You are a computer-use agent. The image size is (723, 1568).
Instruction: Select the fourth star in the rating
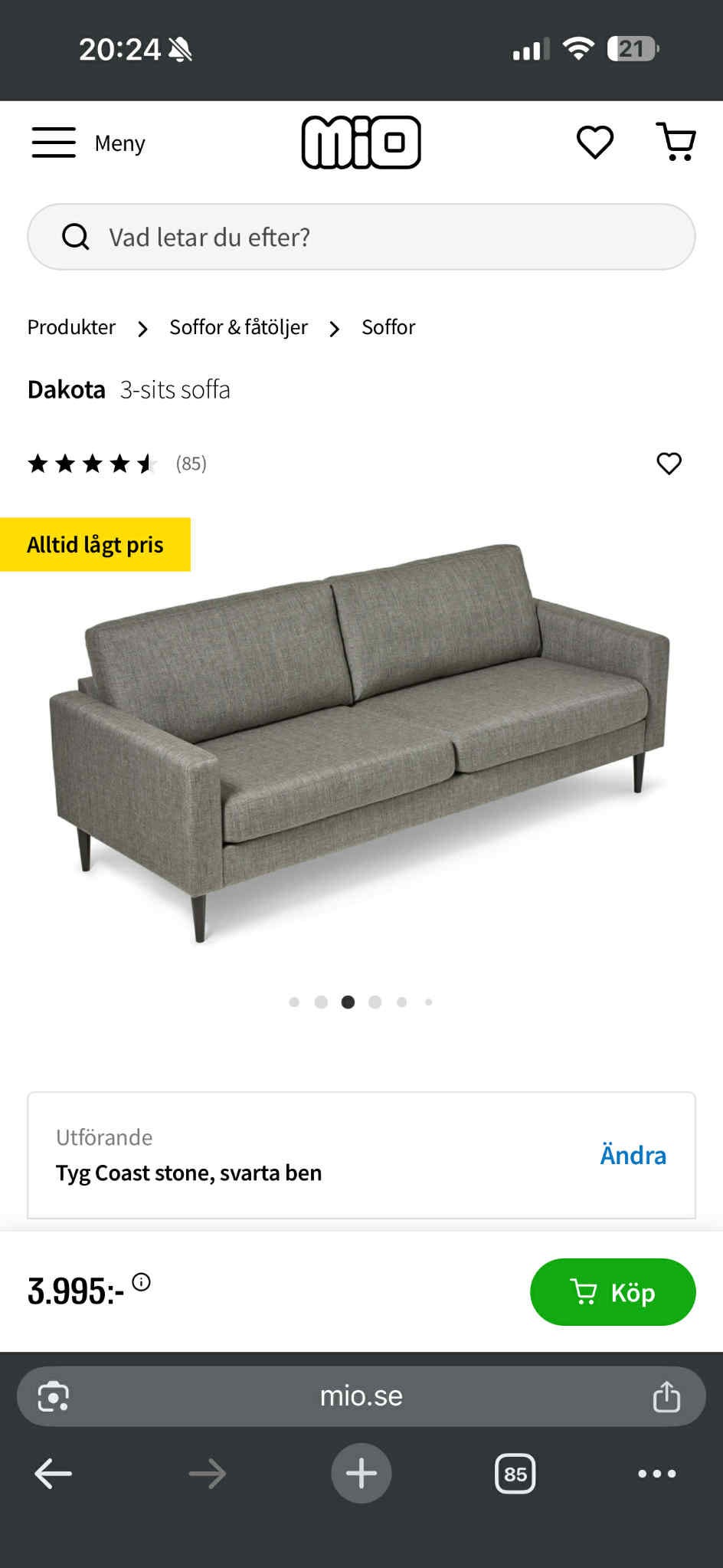point(119,462)
